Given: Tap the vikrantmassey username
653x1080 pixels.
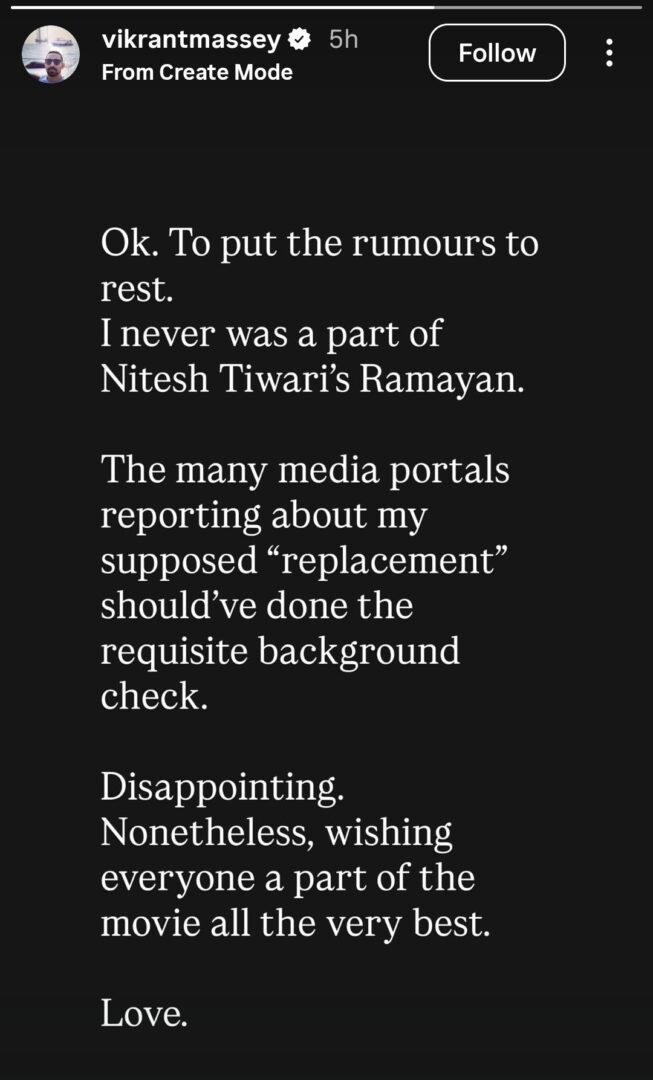Looking at the screenshot, I should pos(192,40).
